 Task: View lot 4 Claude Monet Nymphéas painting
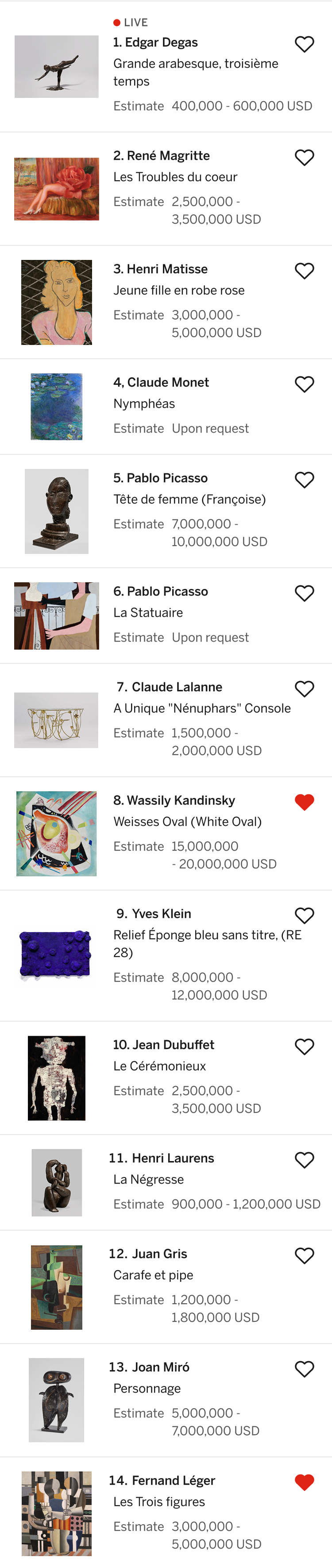point(57,406)
